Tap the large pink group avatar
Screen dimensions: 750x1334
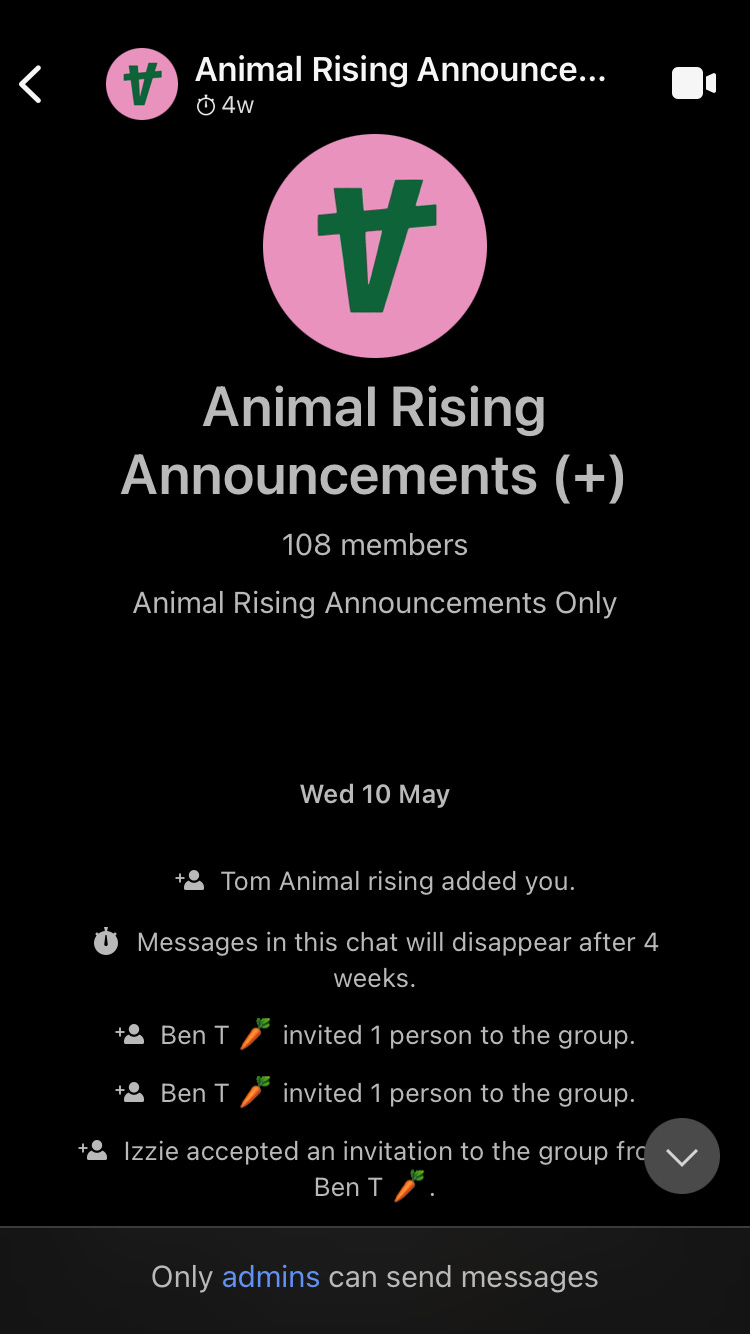click(375, 245)
